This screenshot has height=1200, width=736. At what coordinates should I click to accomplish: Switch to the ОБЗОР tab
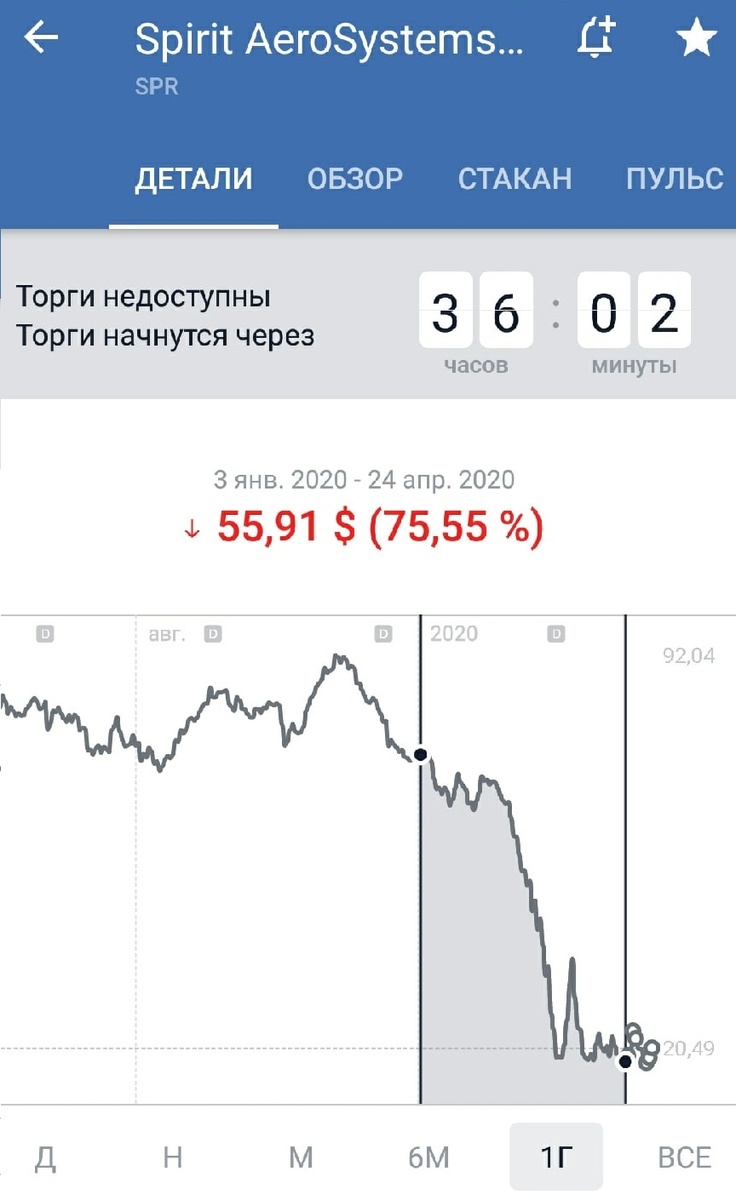point(356,178)
